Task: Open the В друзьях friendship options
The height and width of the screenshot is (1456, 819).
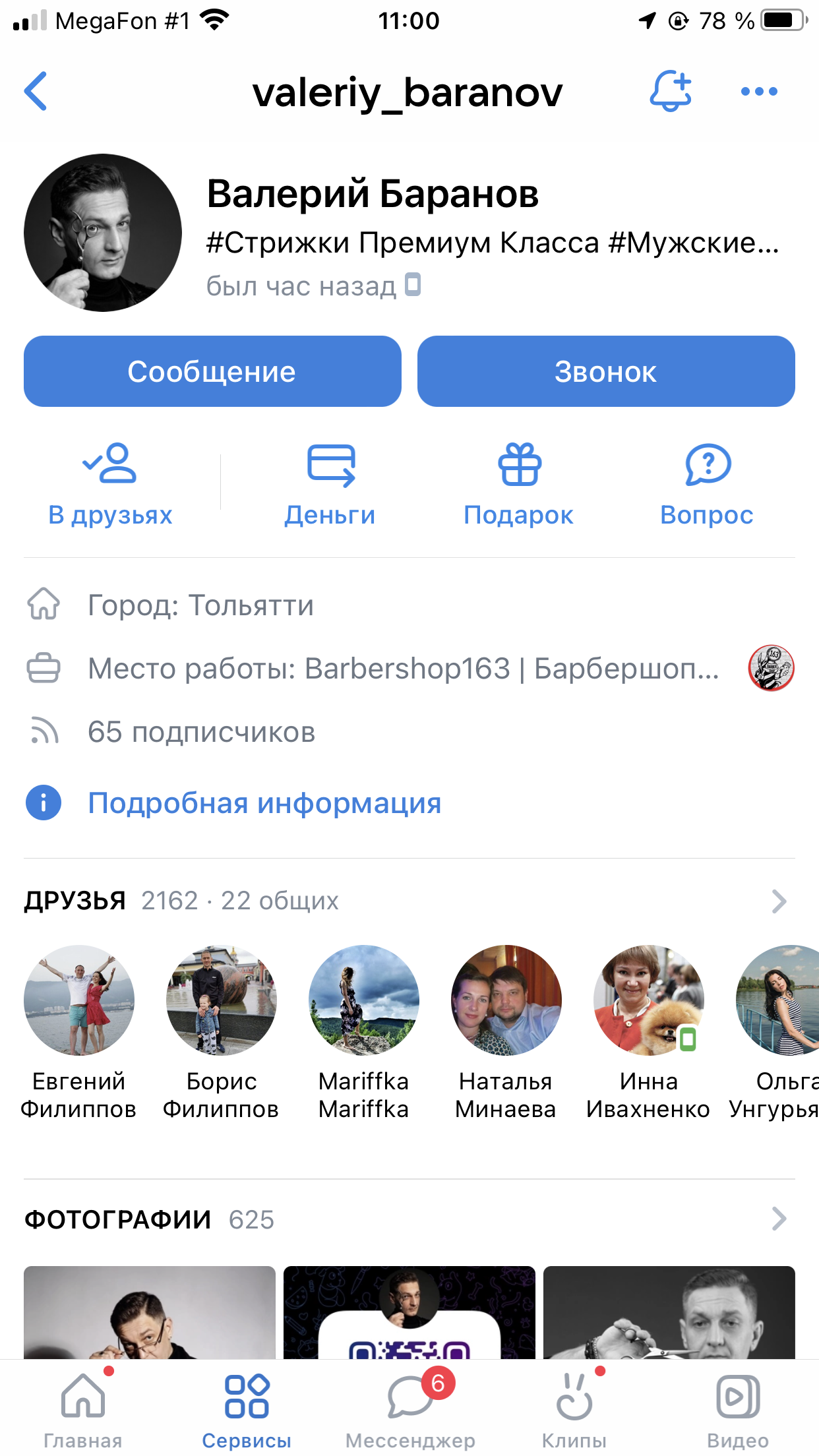Action: tap(110, 485)
